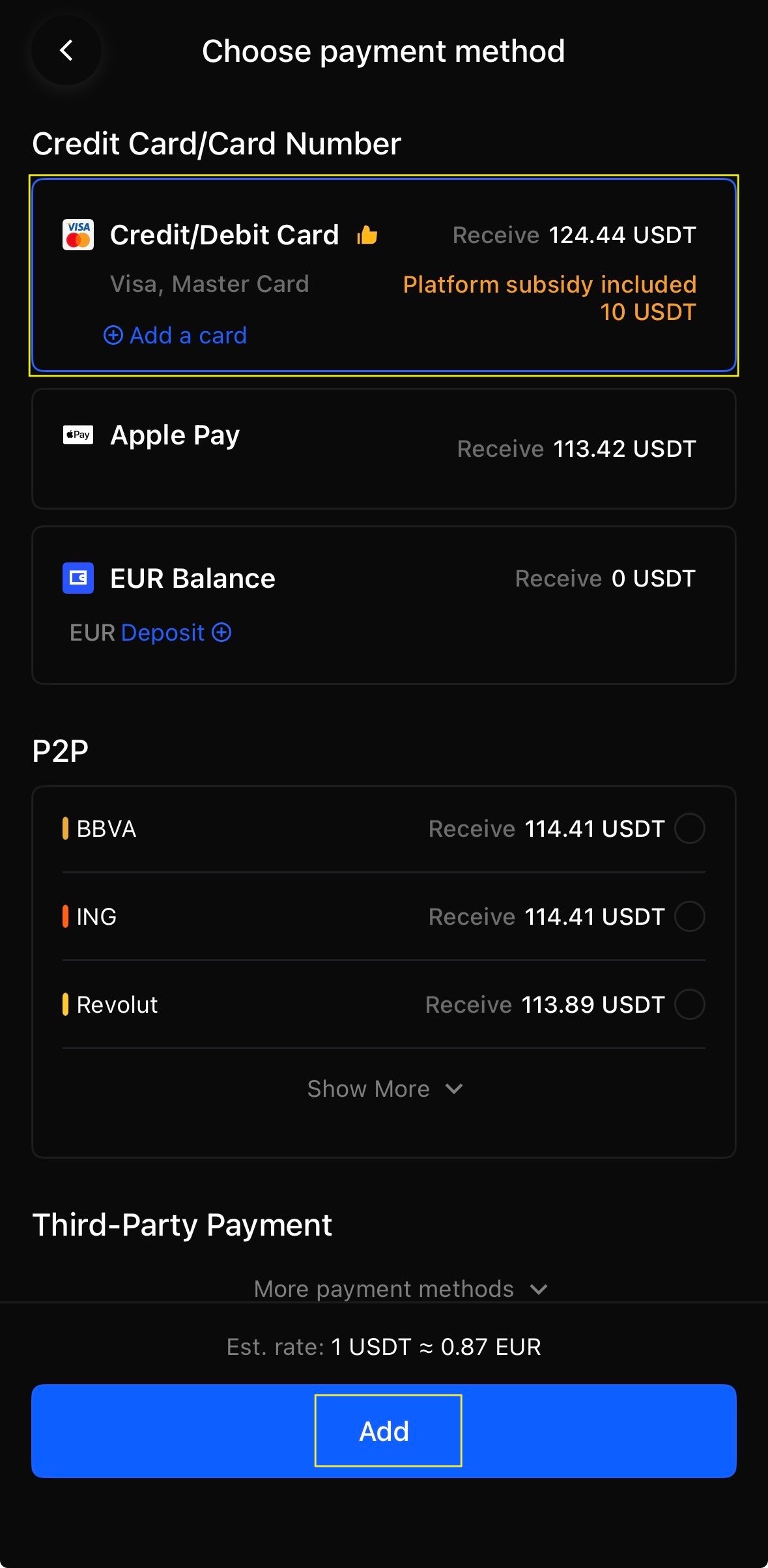Viewport: 768px width, 1568px height.
Task: Select the BBVA radio button
Action: pyautogui.click(x=689, y=828)
